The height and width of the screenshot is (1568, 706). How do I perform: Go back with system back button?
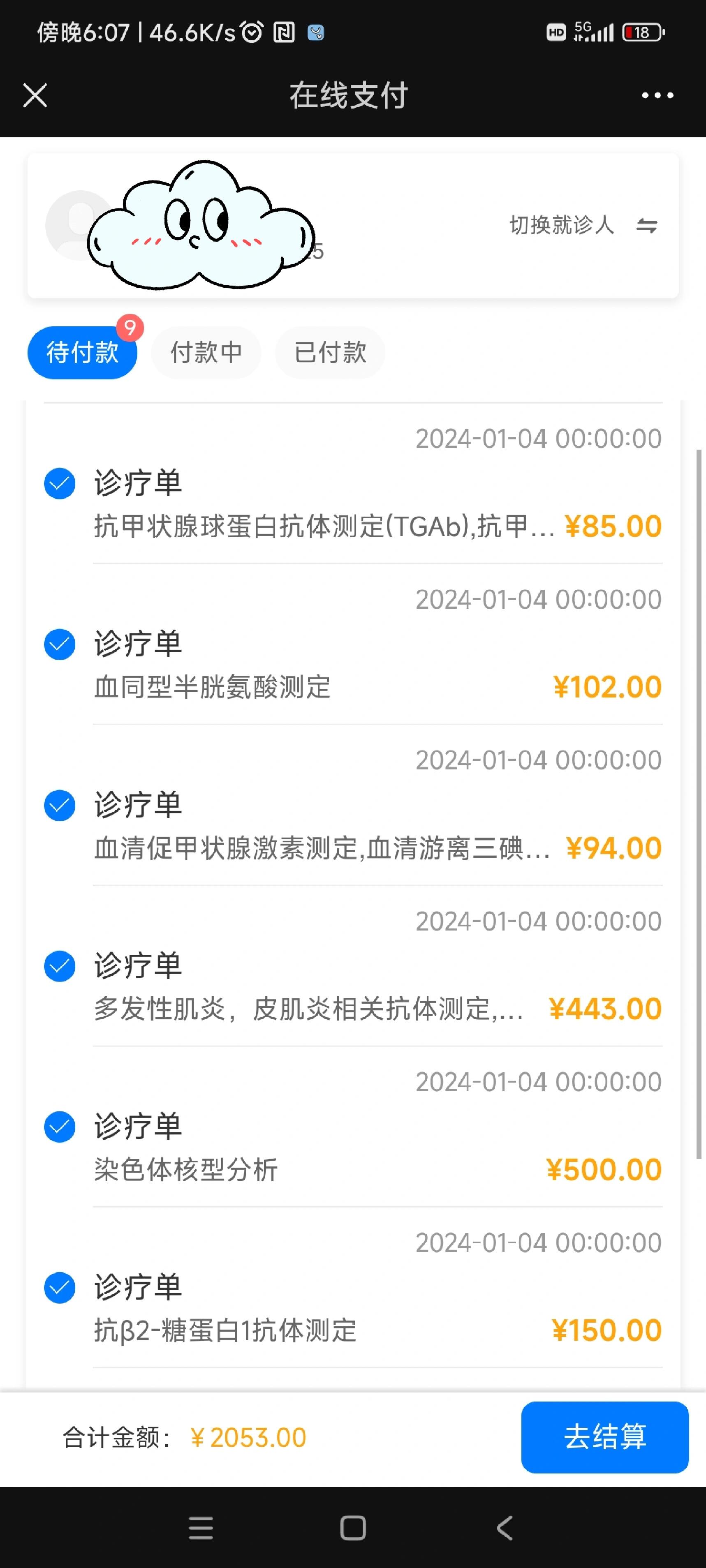point(505,1528)
